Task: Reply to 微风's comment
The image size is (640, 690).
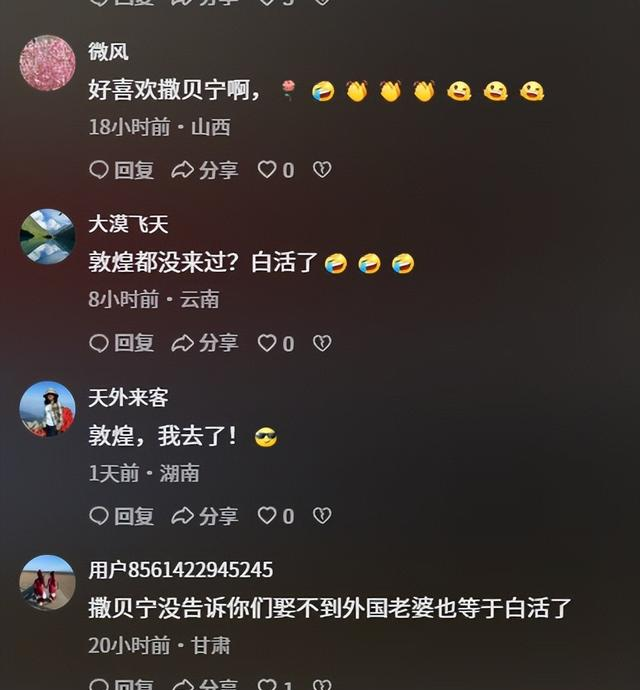Action: pos(121,170)
